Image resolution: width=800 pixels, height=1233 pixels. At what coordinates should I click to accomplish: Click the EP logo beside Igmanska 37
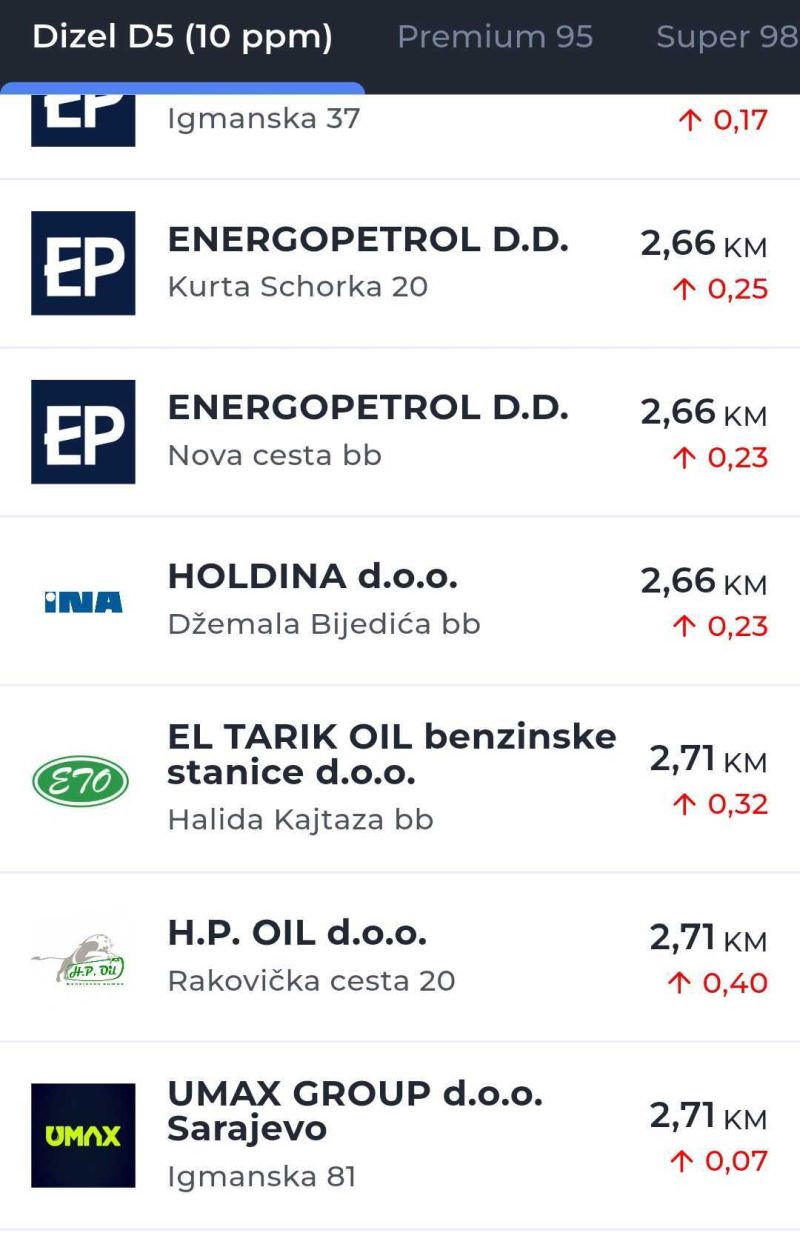pyautogui.click(x=83, y=112)
